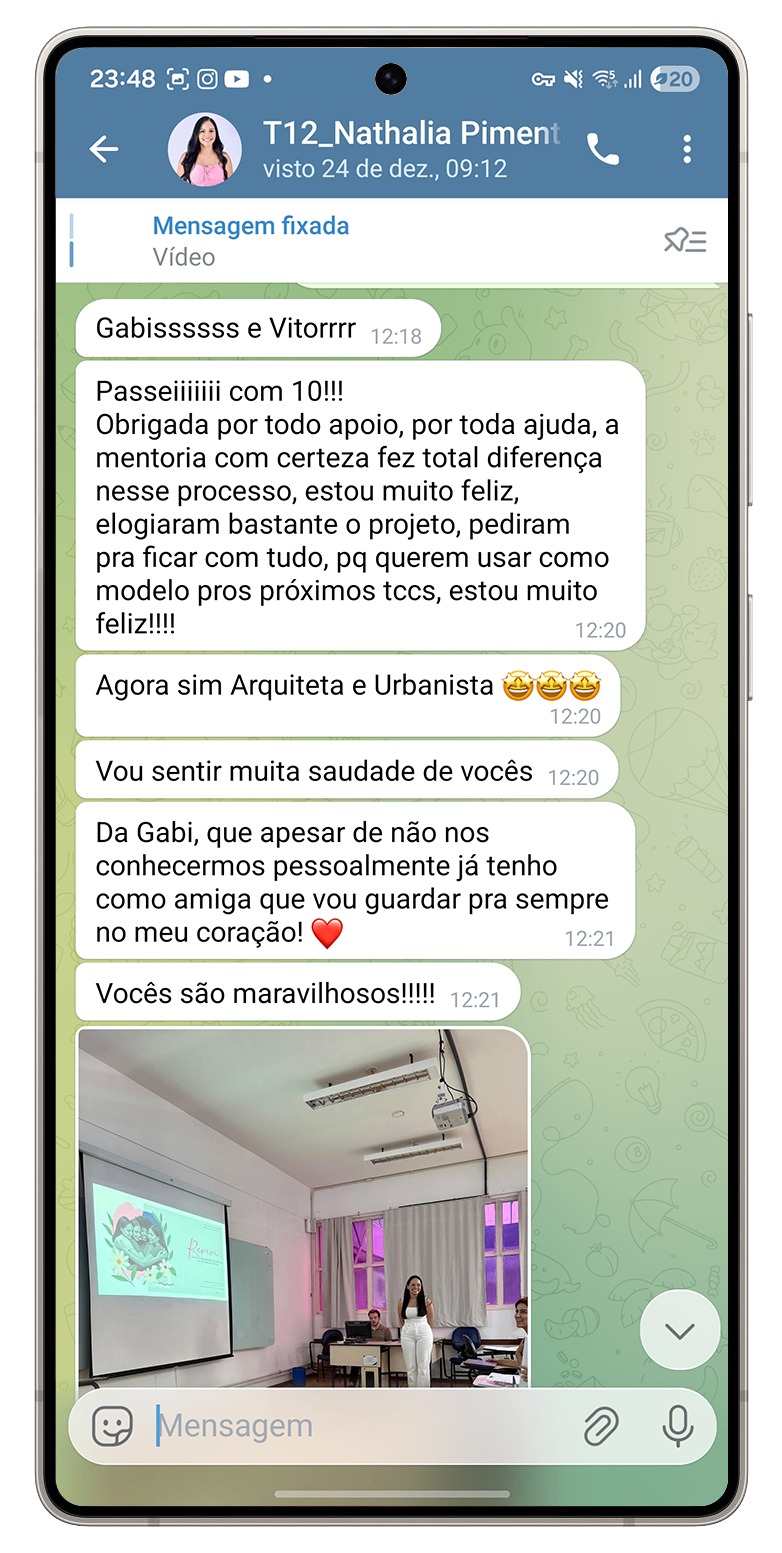
Task: Record a voice message with microphone
Action: pyautogui.click(x=678, y=1425)
